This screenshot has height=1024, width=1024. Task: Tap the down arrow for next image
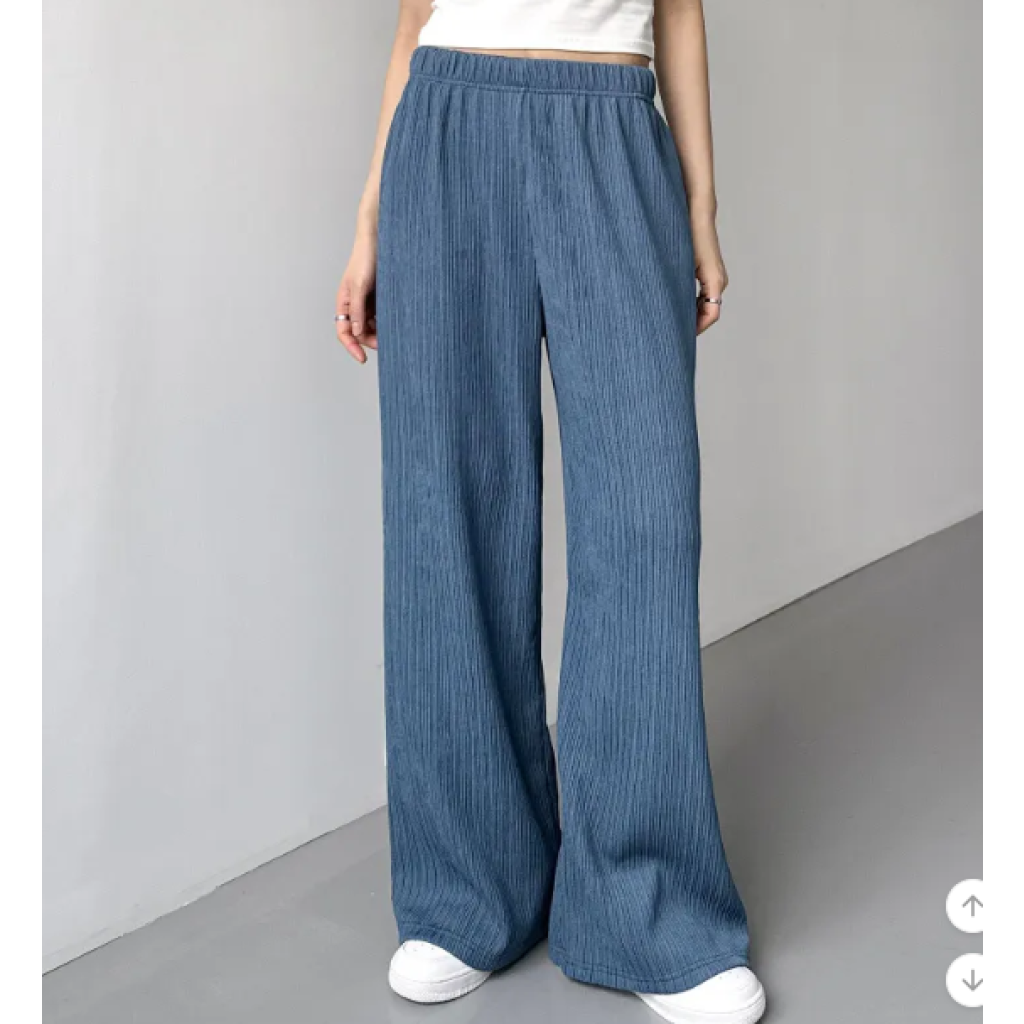(x=971, y=980)
